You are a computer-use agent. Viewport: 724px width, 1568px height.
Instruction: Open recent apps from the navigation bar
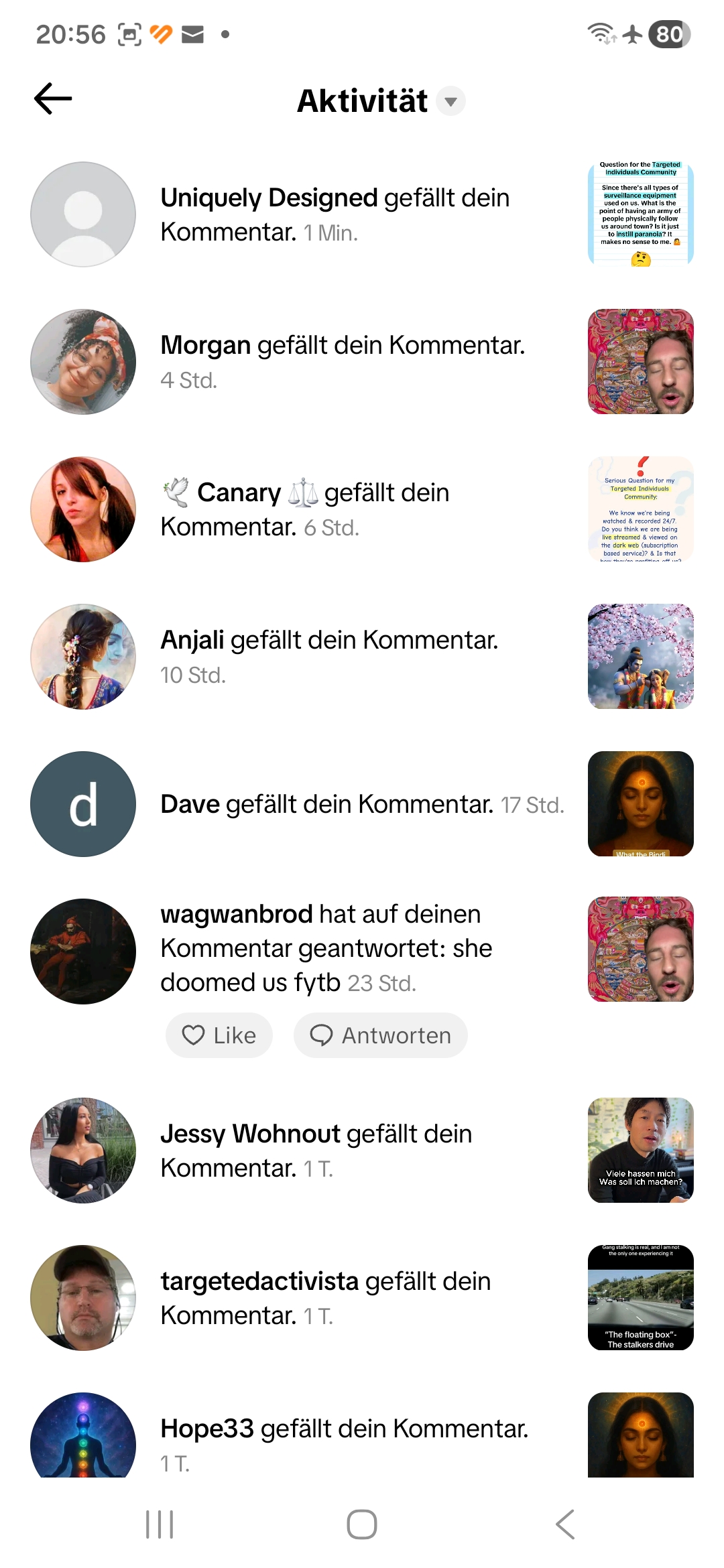pos(160,1524)
